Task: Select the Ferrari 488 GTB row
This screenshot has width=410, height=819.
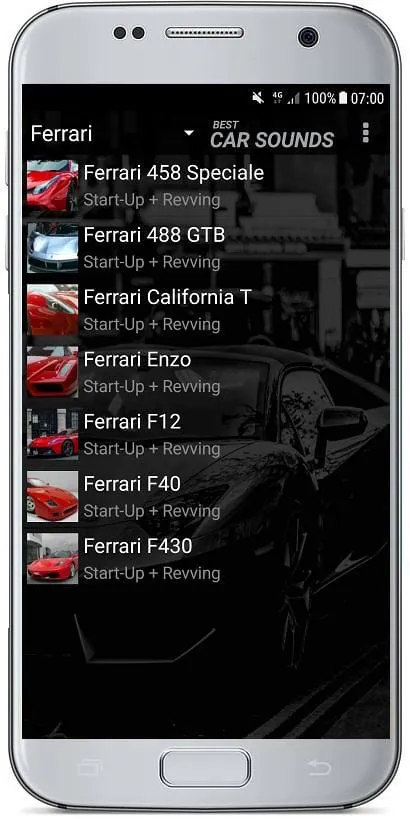Action: point(206,248)
